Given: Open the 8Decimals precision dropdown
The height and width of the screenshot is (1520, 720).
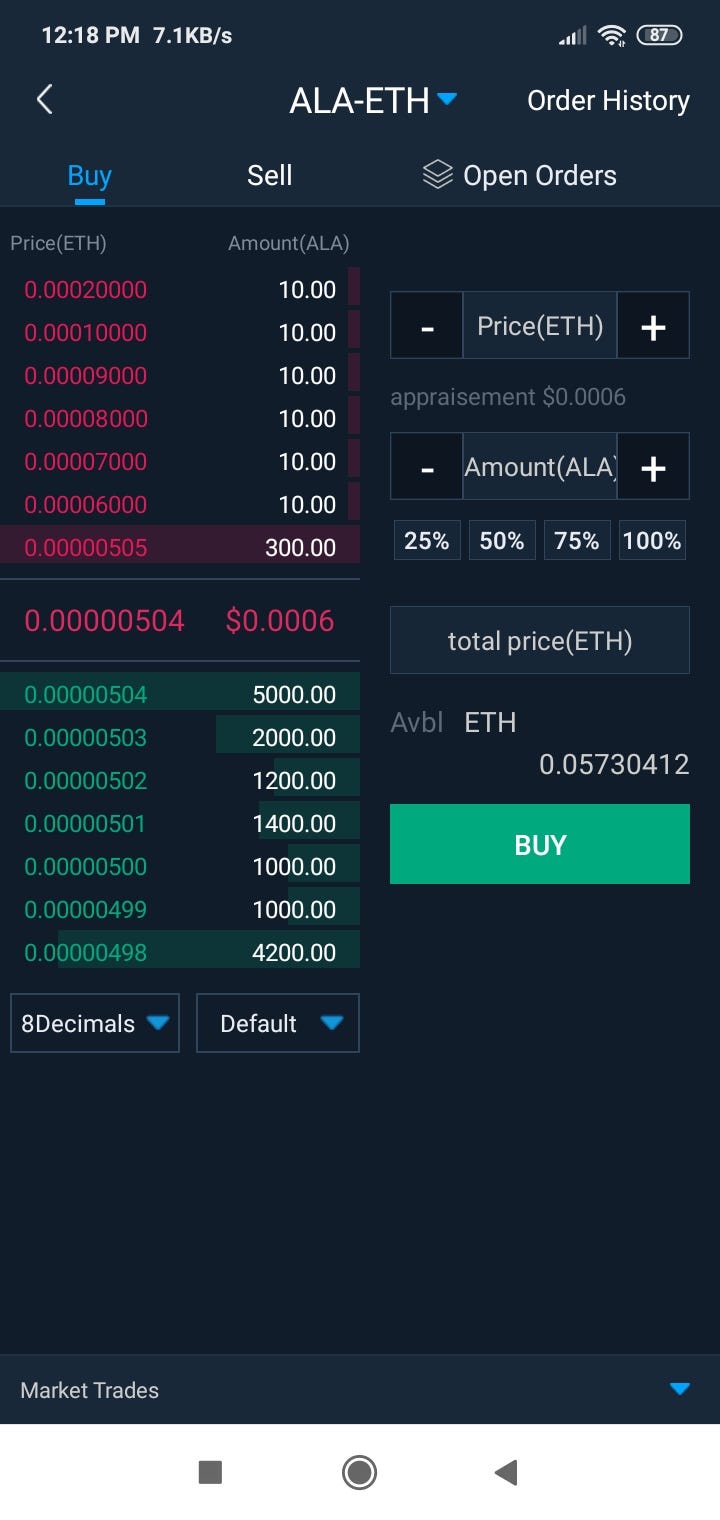Looking at the screenshot, I should pyautogui.click(x=94, y=1023).
